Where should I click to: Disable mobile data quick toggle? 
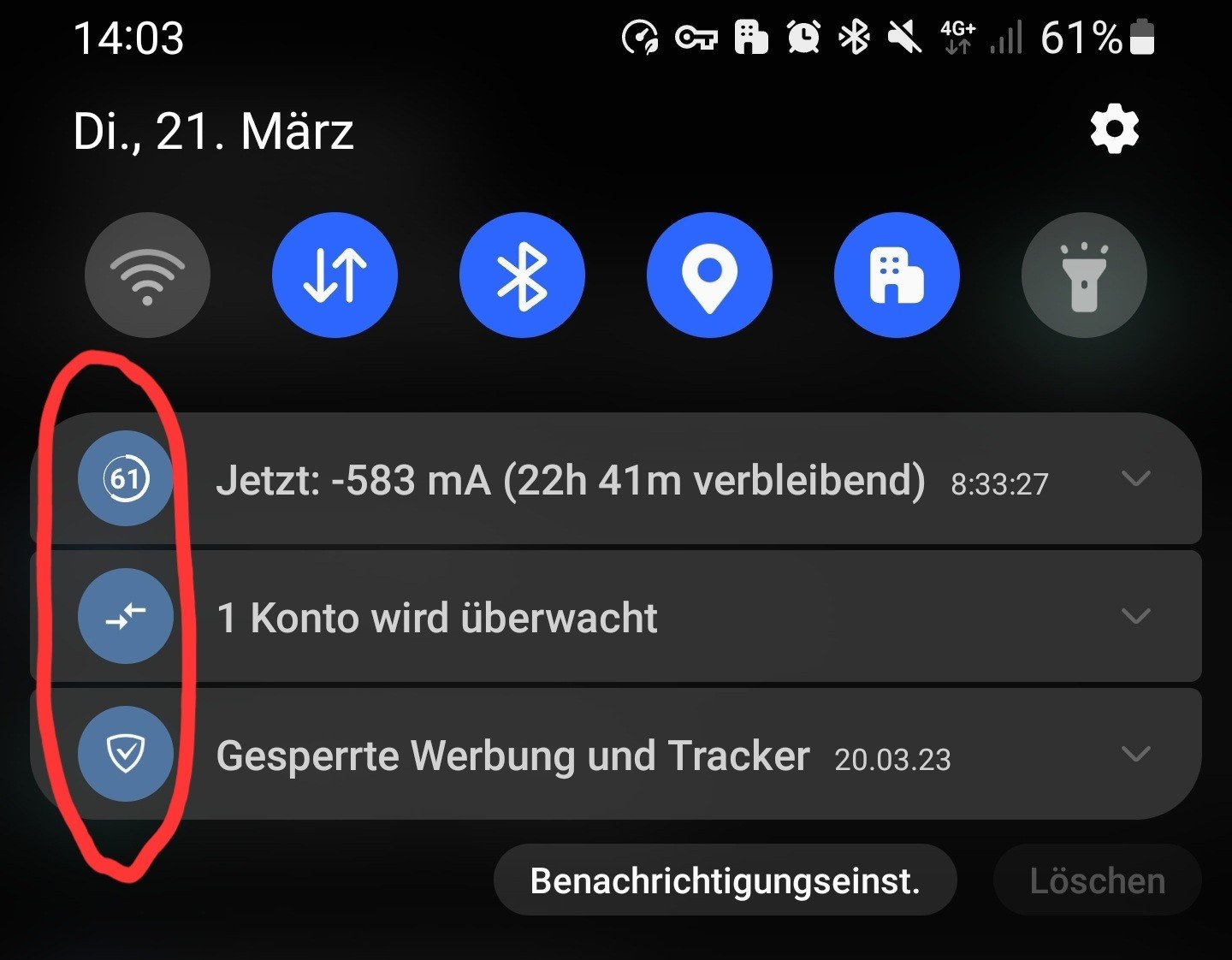[335, 275]
